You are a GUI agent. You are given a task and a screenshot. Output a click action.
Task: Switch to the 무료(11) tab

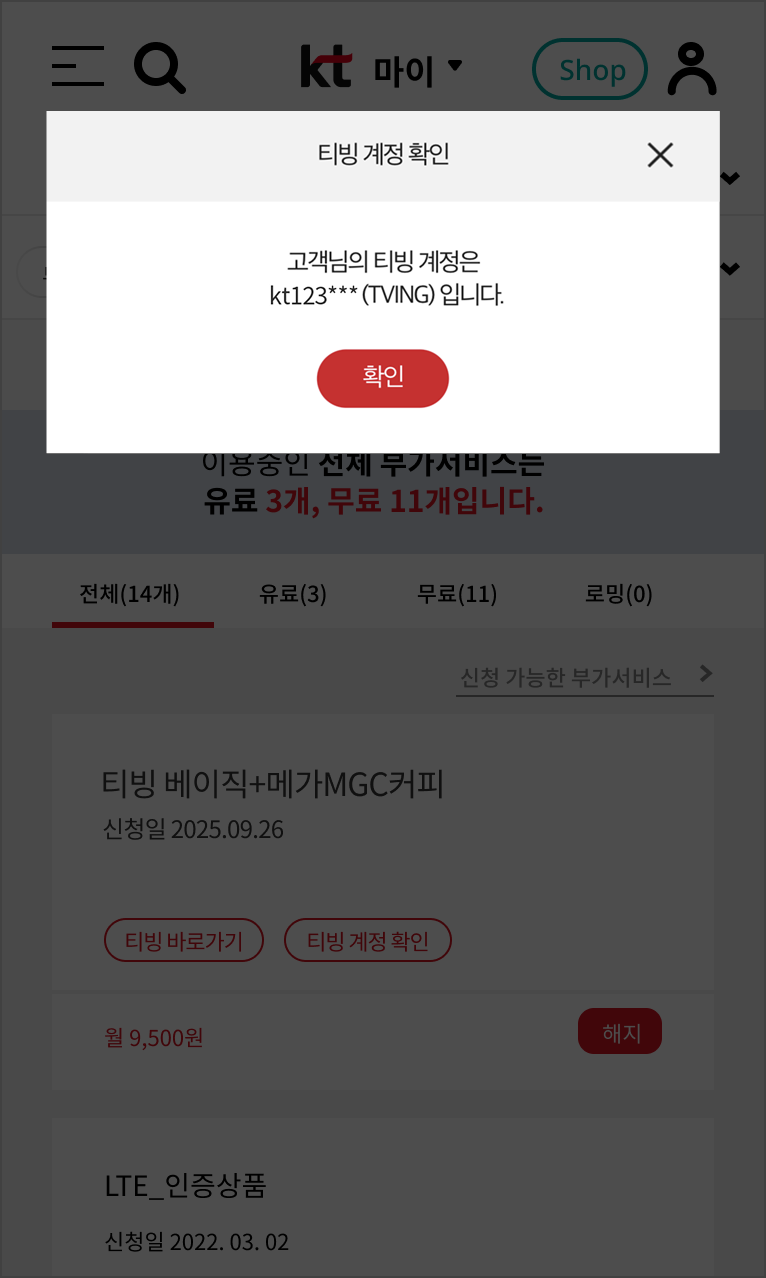[455, 593]
